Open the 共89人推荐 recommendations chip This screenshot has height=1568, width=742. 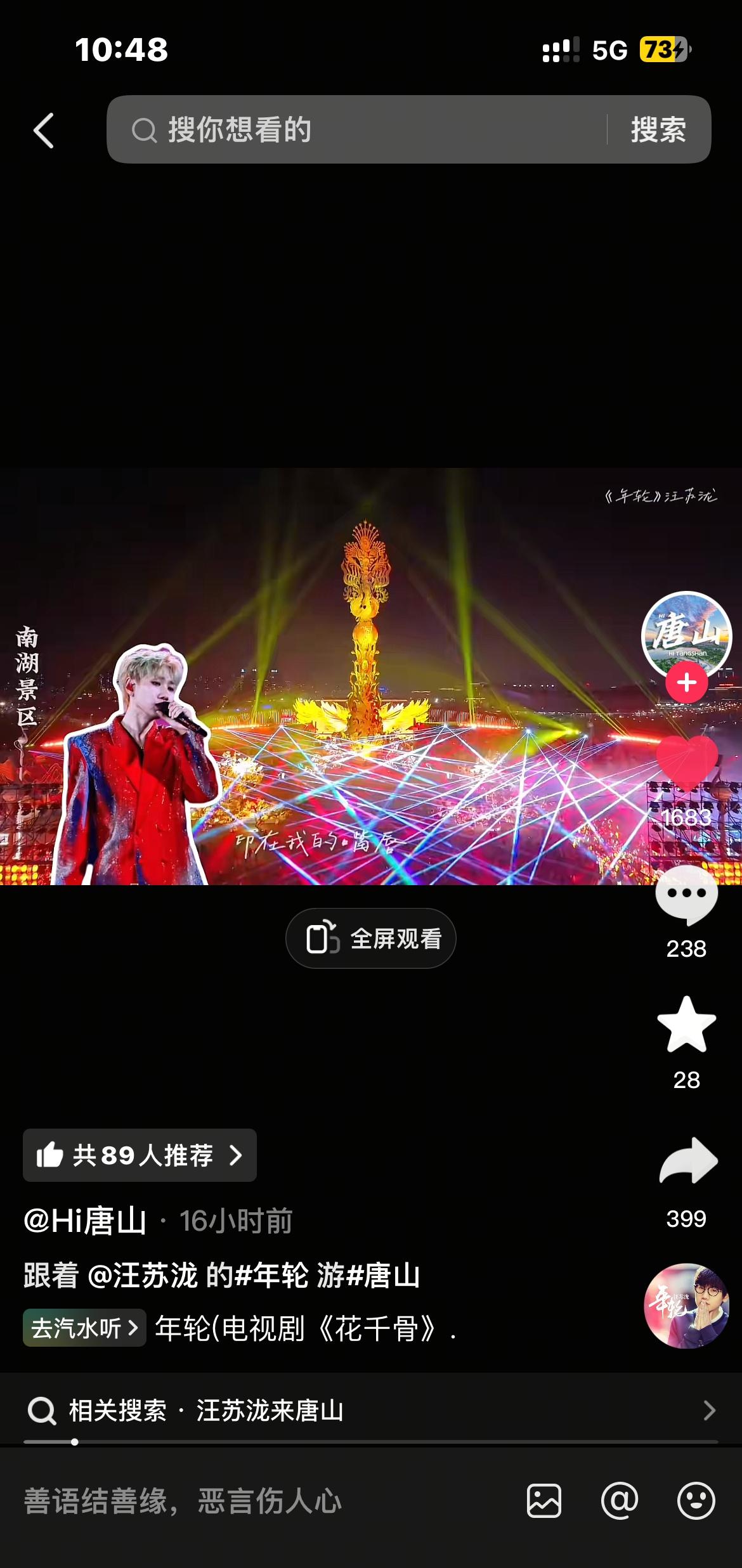coord(140,1155)
